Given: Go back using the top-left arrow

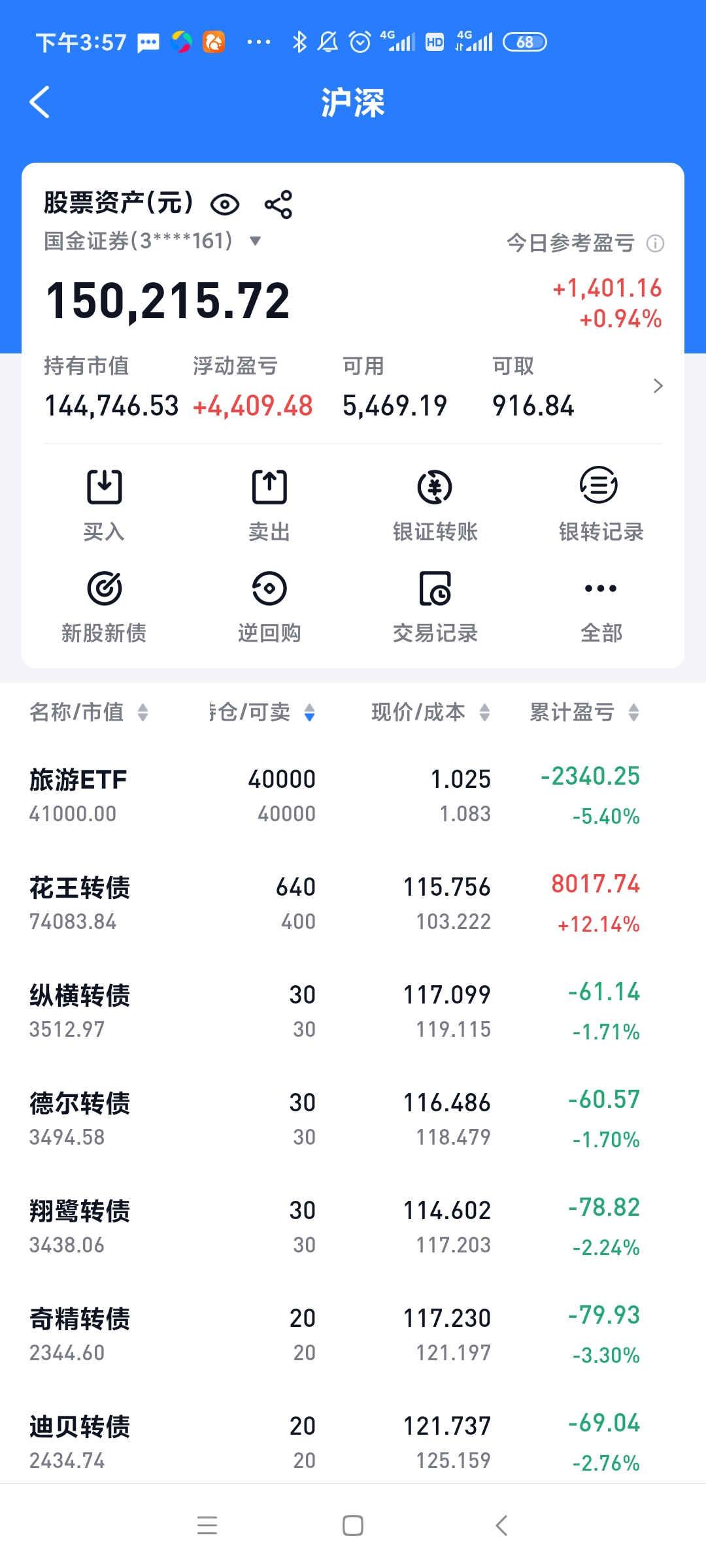Looking at the screenshot, I should click(x=40, y=103).
